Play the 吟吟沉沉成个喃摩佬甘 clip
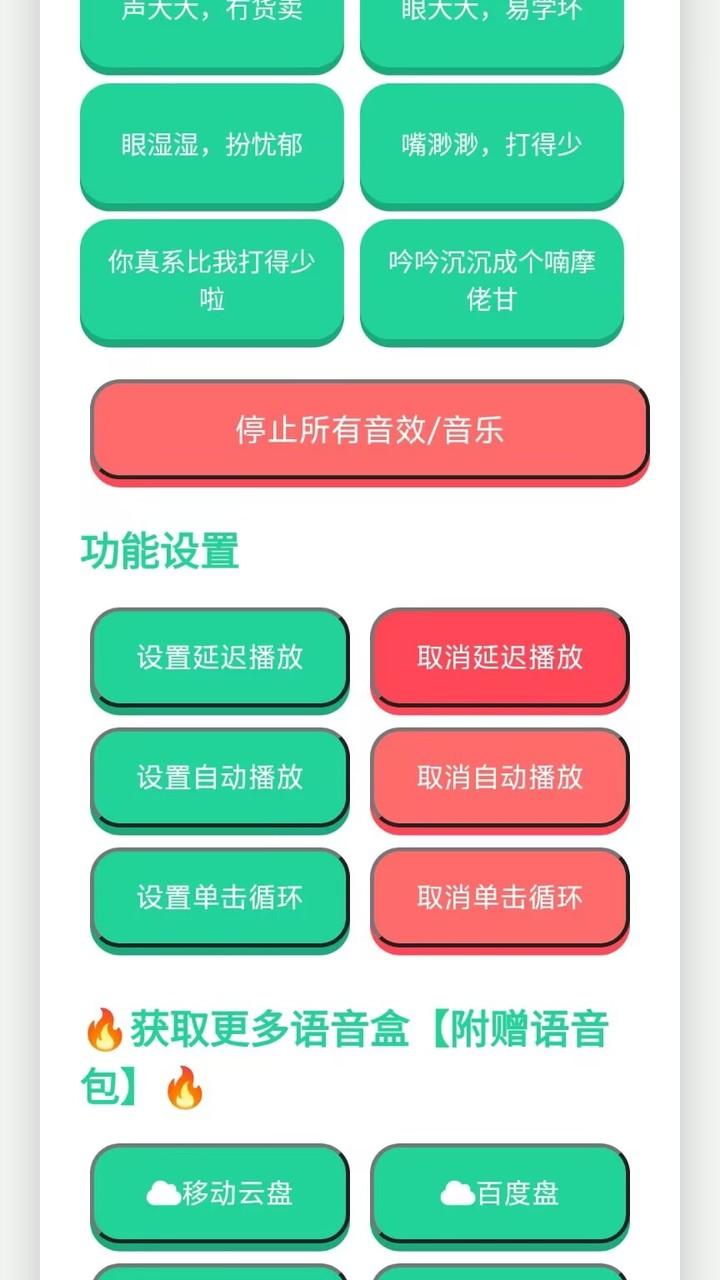This screenshot has width=720, height=1280. pyautogui.click(x=492, y=281)
